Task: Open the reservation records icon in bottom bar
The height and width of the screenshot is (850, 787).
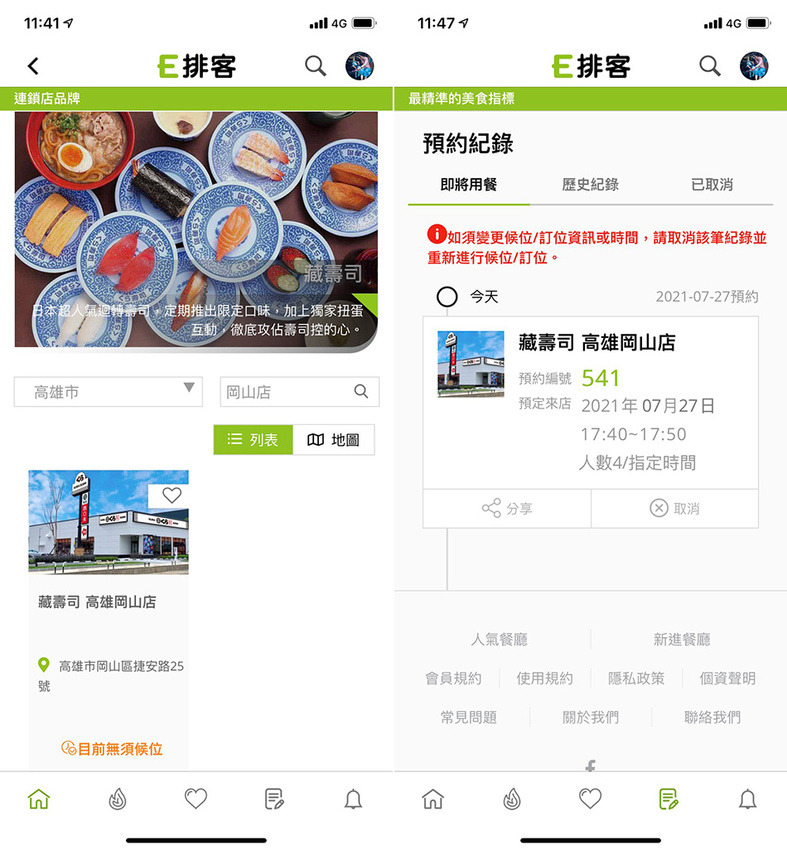Action: pos(275,799)
